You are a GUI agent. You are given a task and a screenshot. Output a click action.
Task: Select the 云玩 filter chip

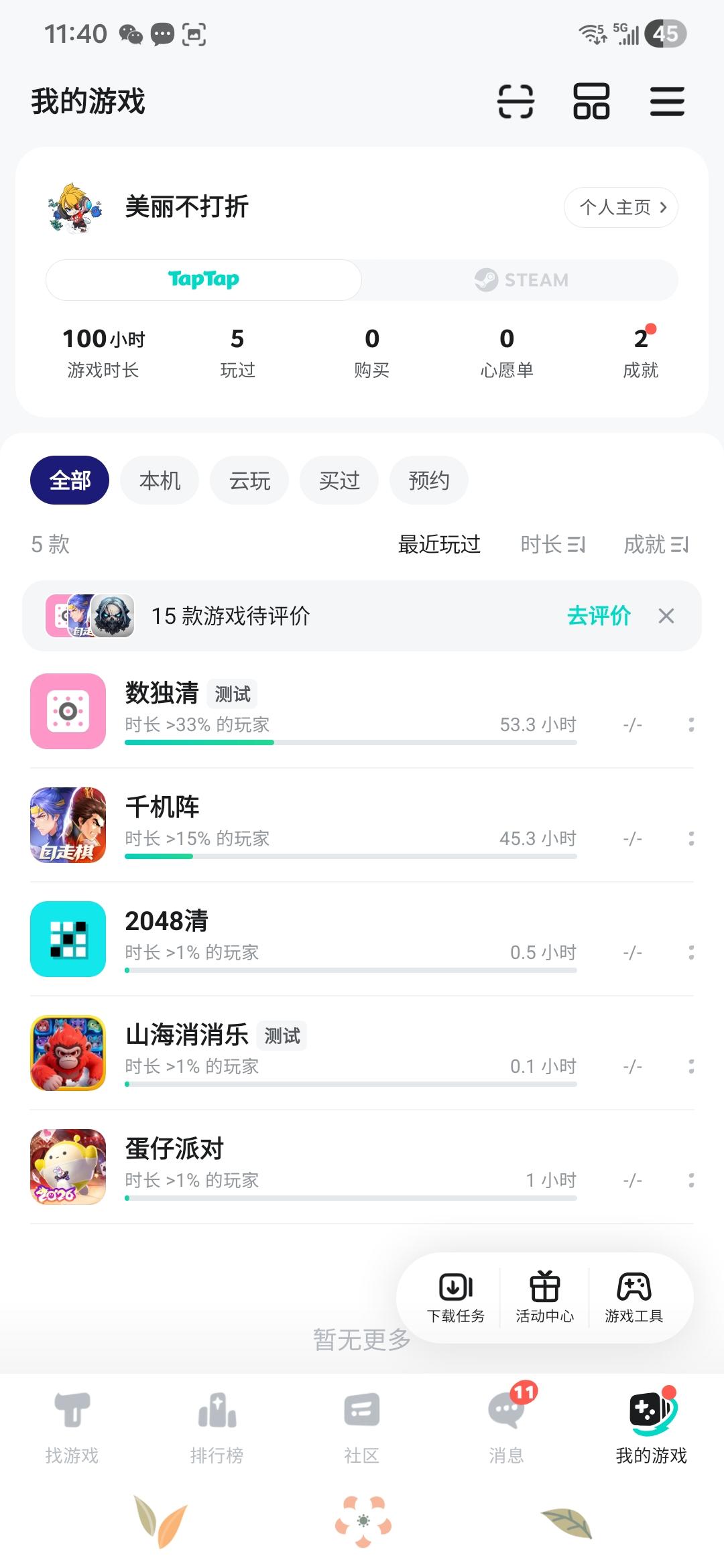click(x=249, y=480)
